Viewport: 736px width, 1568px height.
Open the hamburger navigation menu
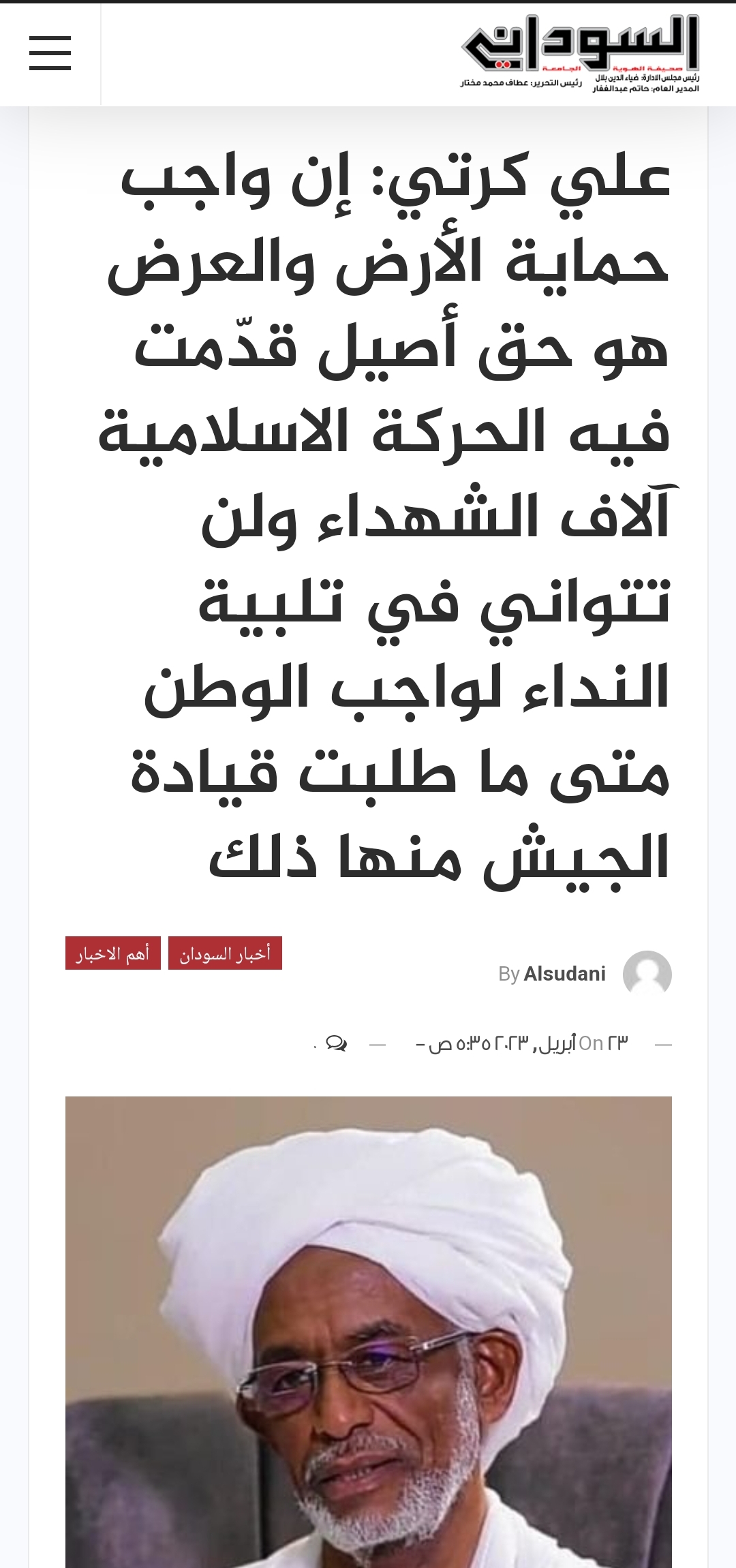pyautogui.click(x=50, y=53)
